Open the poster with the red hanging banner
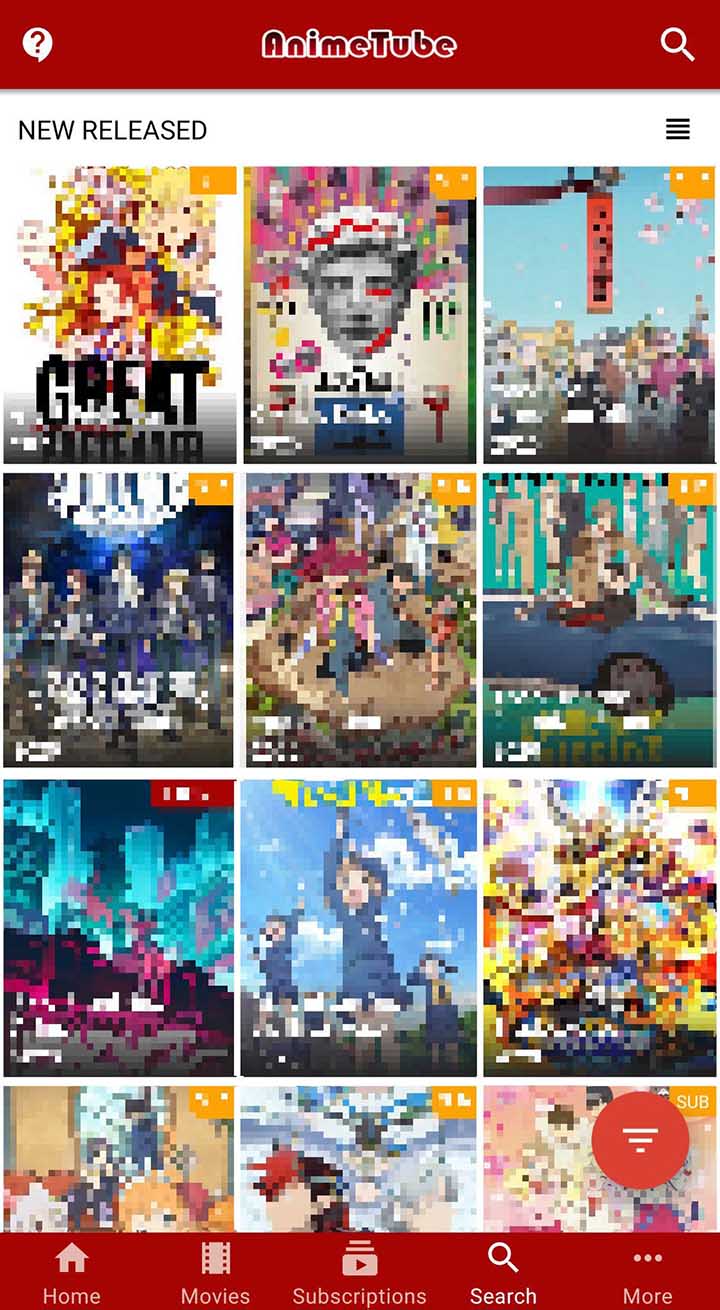 (x=599, y=315)
